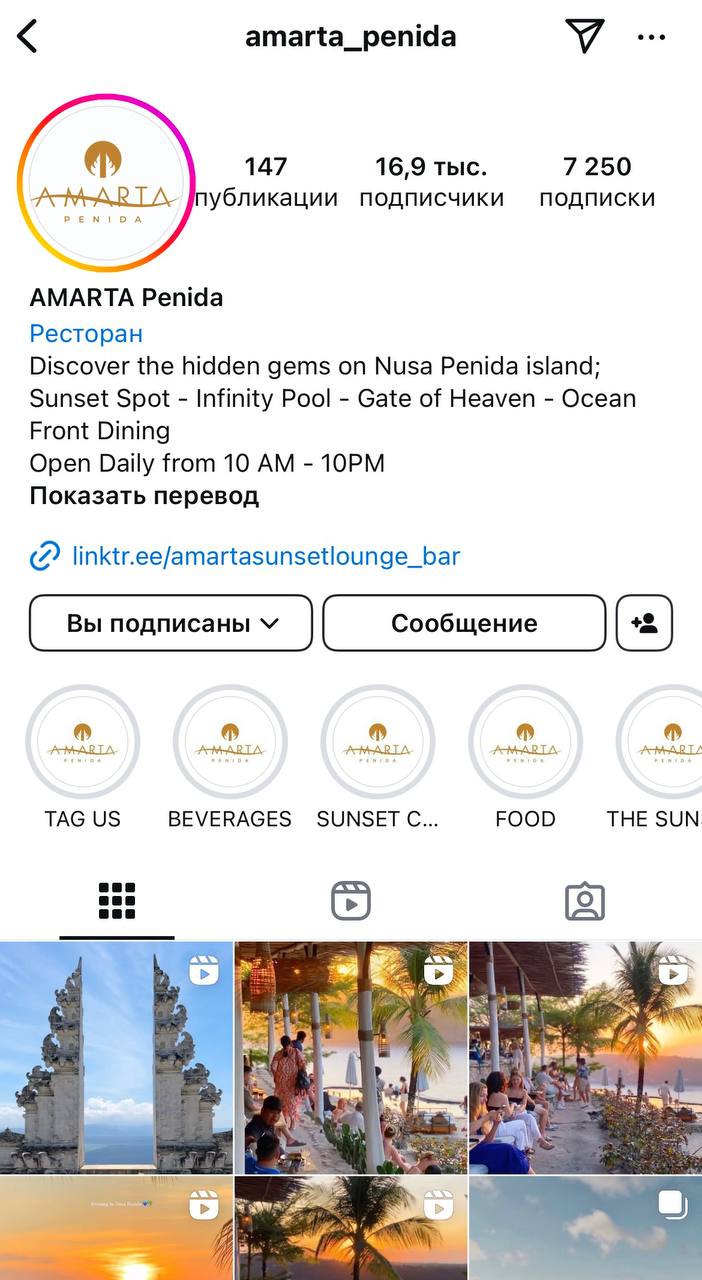Show suggested accounts with the add-person icon
702x1280 pixels.
pos(644,623)
